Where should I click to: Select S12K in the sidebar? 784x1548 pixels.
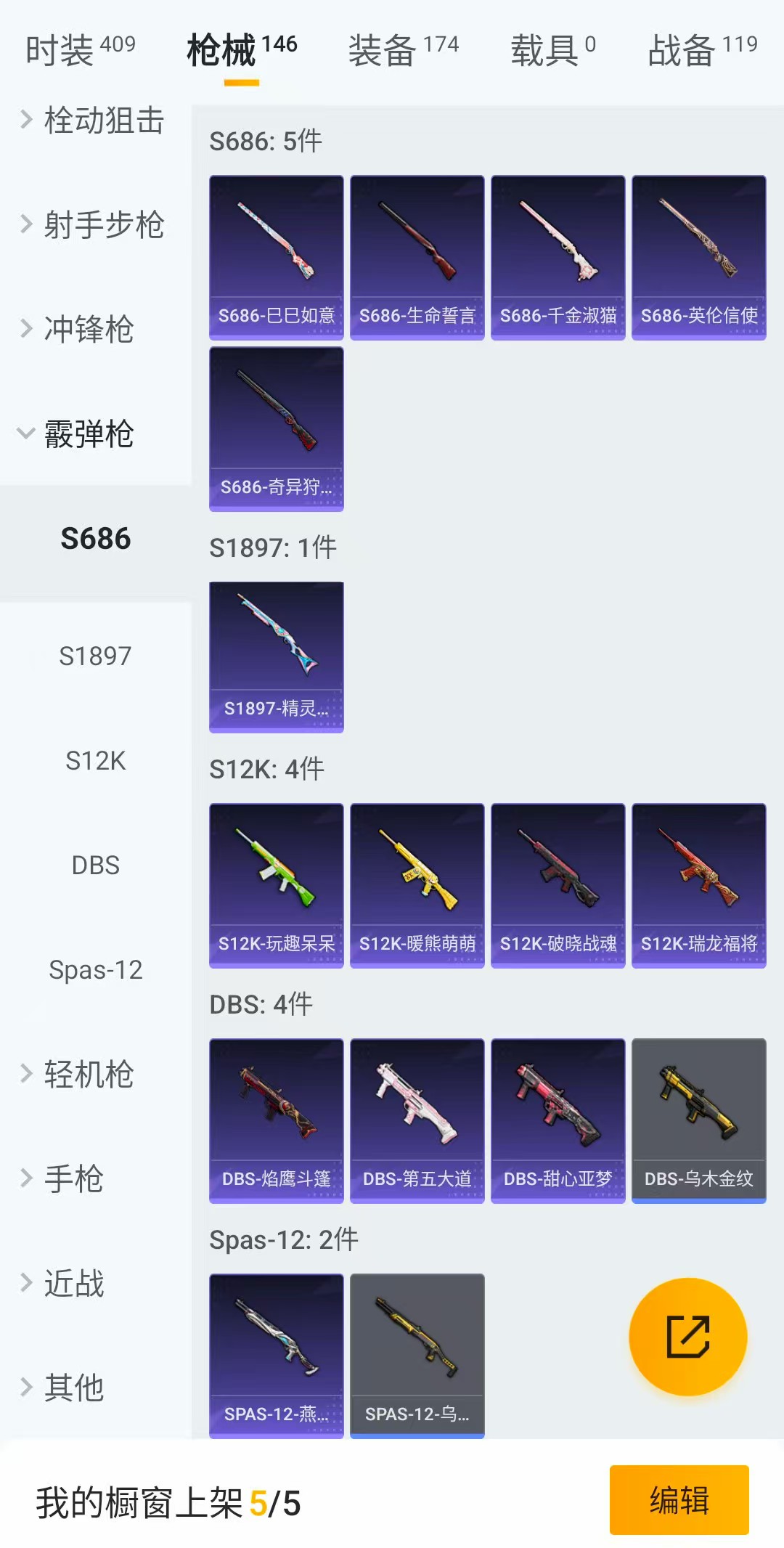pyautogui.click(x=95, y=760)
